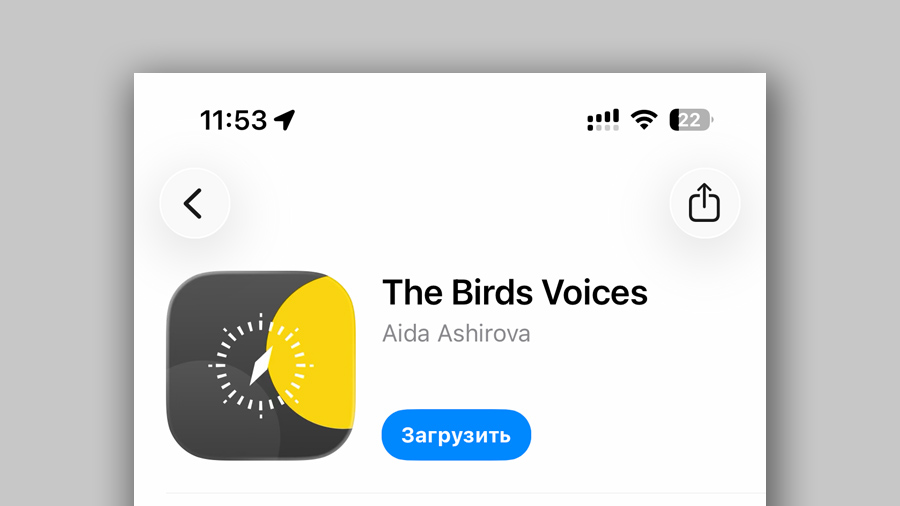Go back to the previous page
900x506 pixels.
click(x=194, y=204)
